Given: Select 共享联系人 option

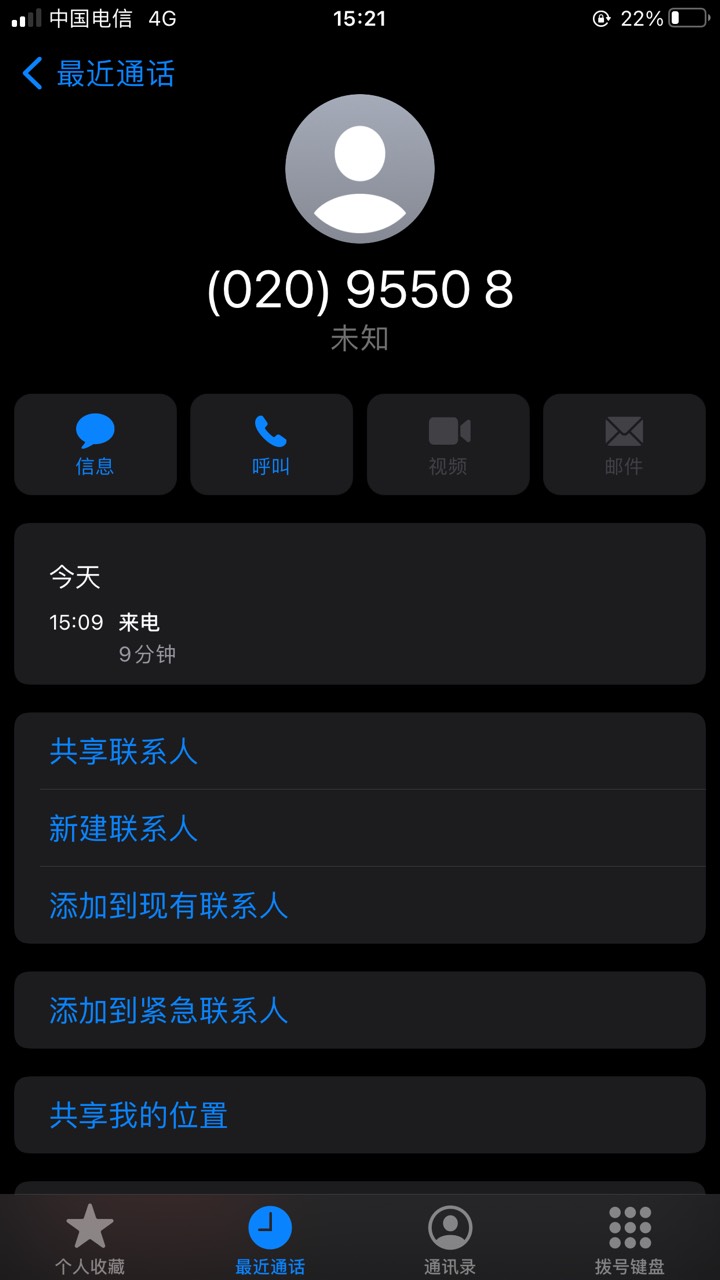Looking at the screenshot, I should click(x=360, y=751).
